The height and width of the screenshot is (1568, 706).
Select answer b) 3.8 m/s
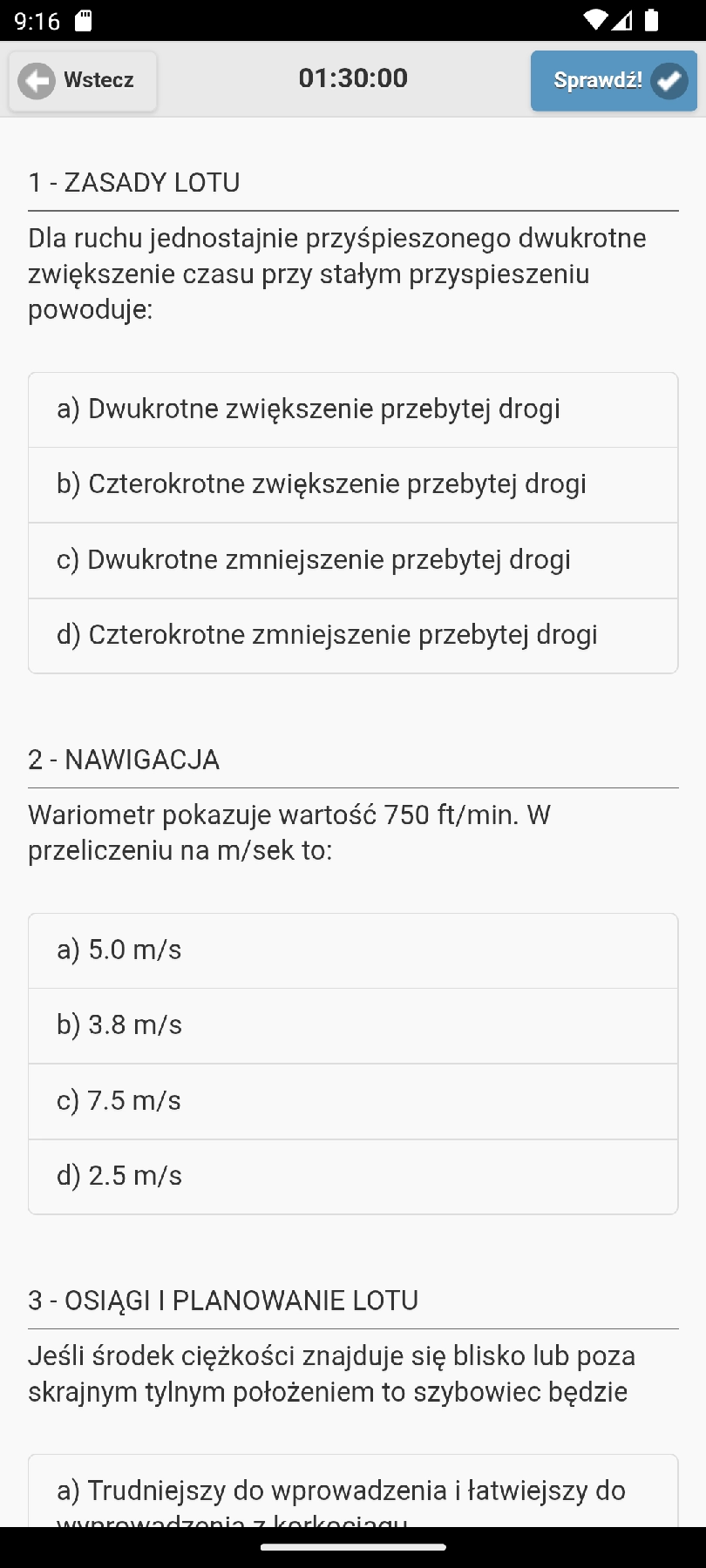coord(353,1025)
